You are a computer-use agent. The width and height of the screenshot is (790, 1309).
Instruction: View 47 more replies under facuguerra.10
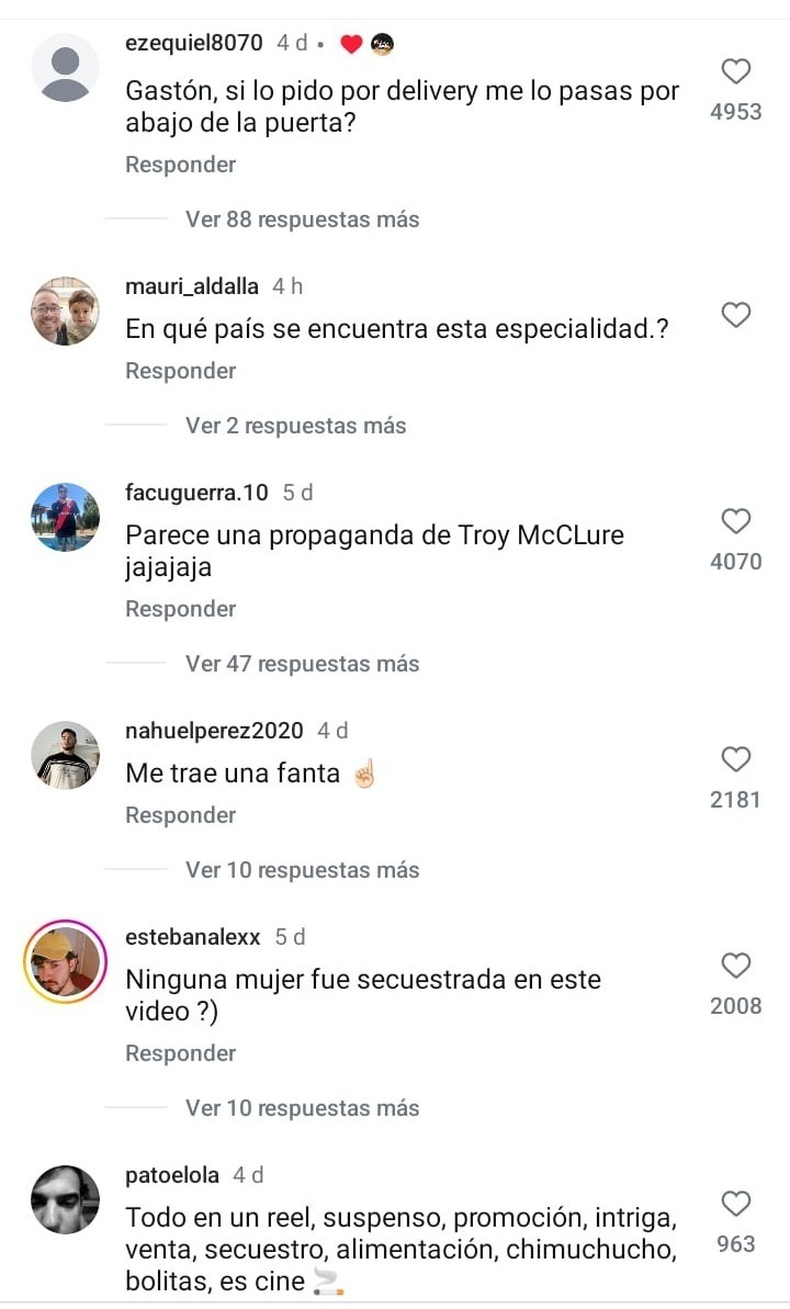(302, 664)
